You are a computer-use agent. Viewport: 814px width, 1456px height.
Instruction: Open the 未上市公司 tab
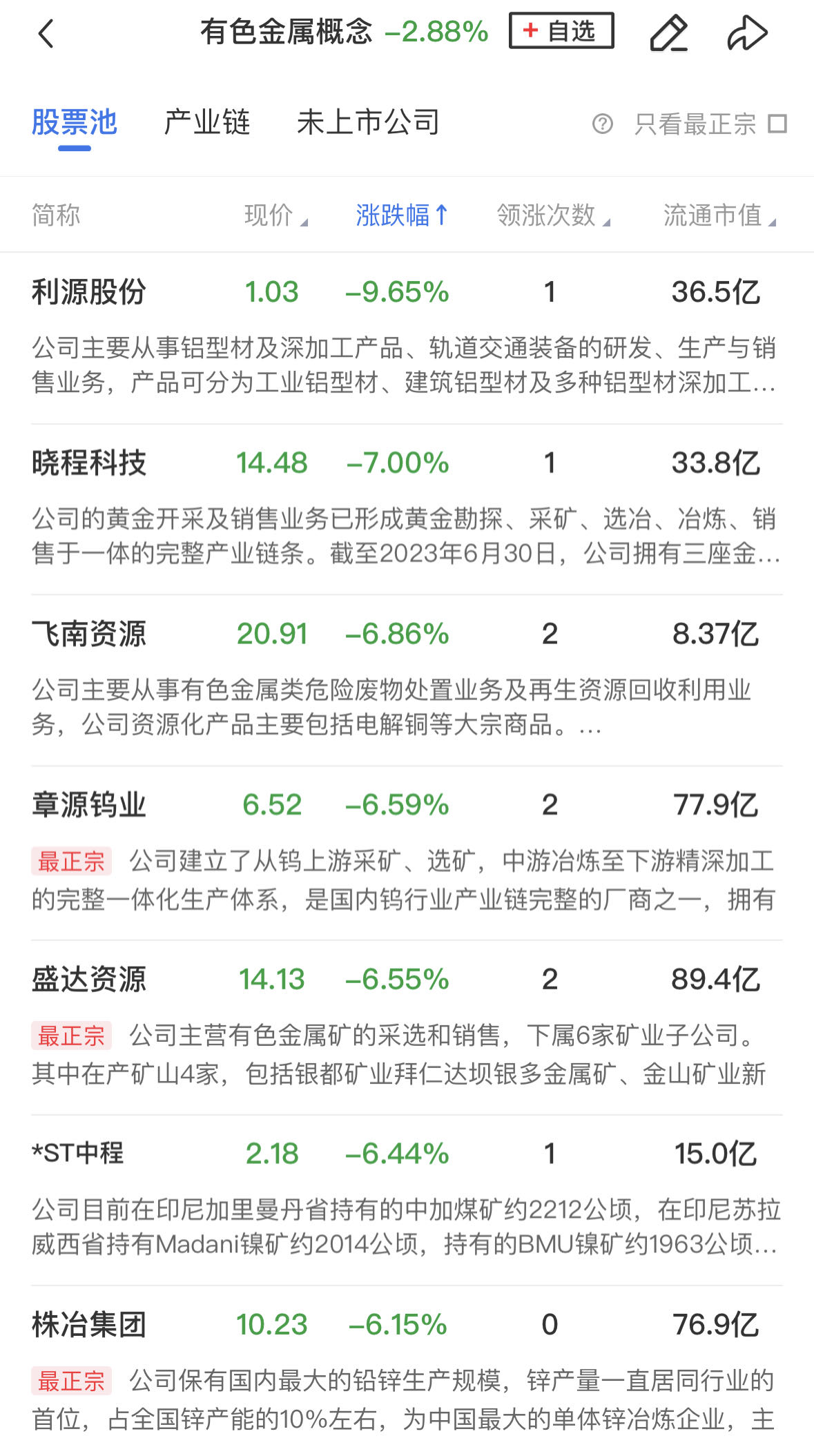[368, 123]
